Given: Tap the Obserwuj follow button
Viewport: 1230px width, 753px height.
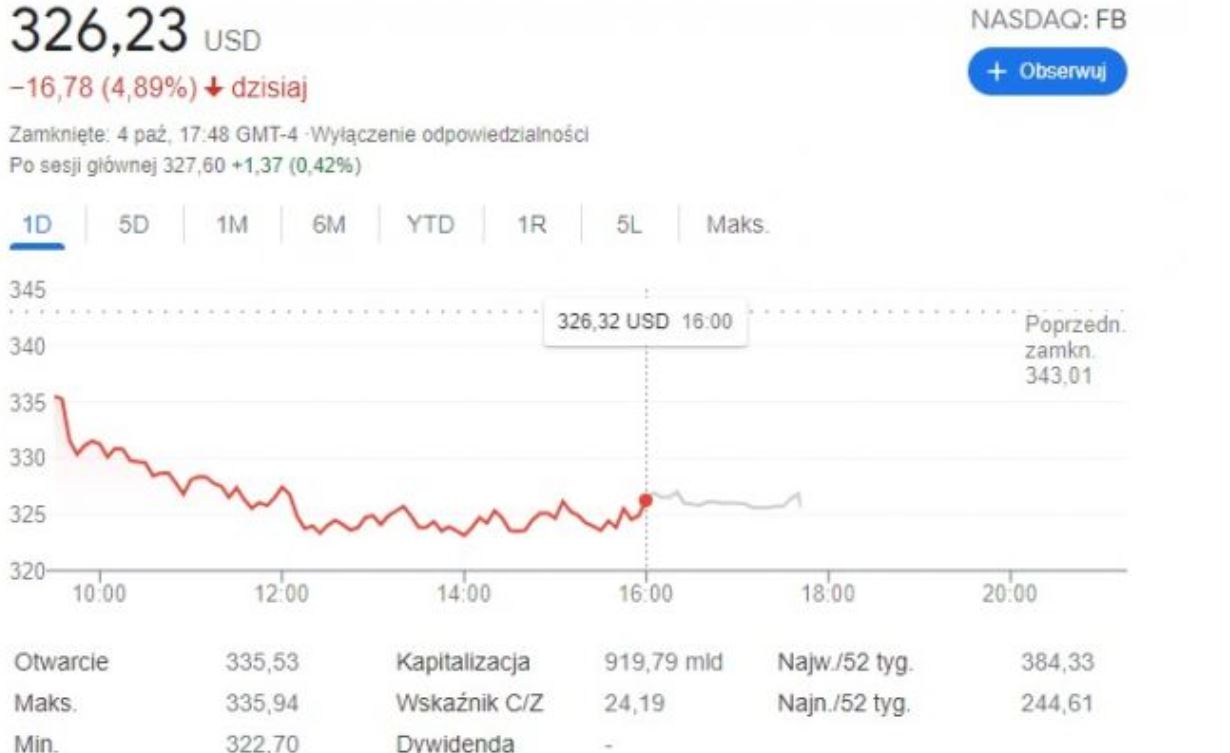Looking at the screenshot, I should [x=1046, y=72].
